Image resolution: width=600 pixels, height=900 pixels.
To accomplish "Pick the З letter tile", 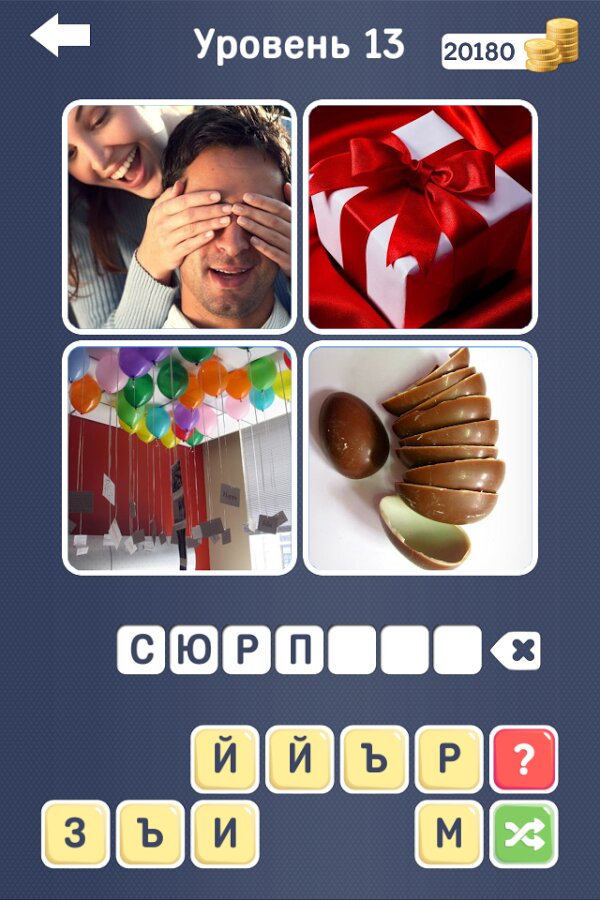I will click(x=75, y=834).
